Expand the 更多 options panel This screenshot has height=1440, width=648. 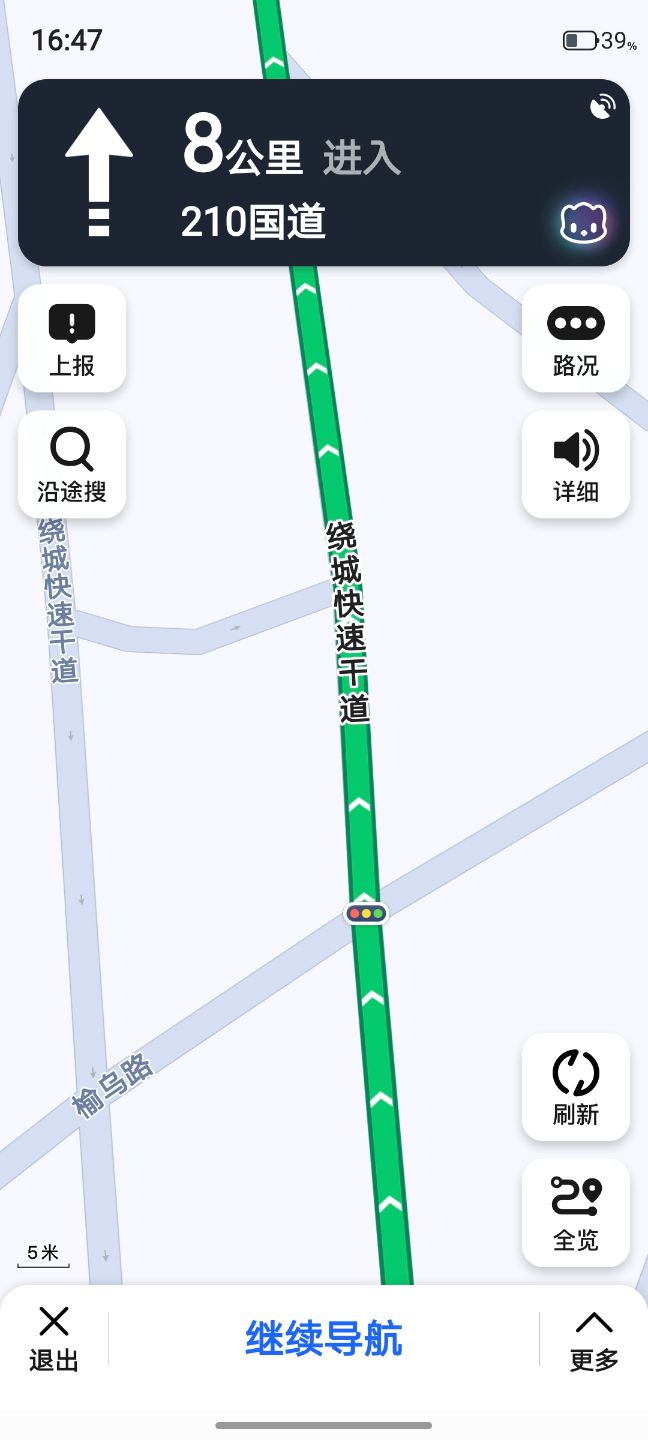(594, 1339)
